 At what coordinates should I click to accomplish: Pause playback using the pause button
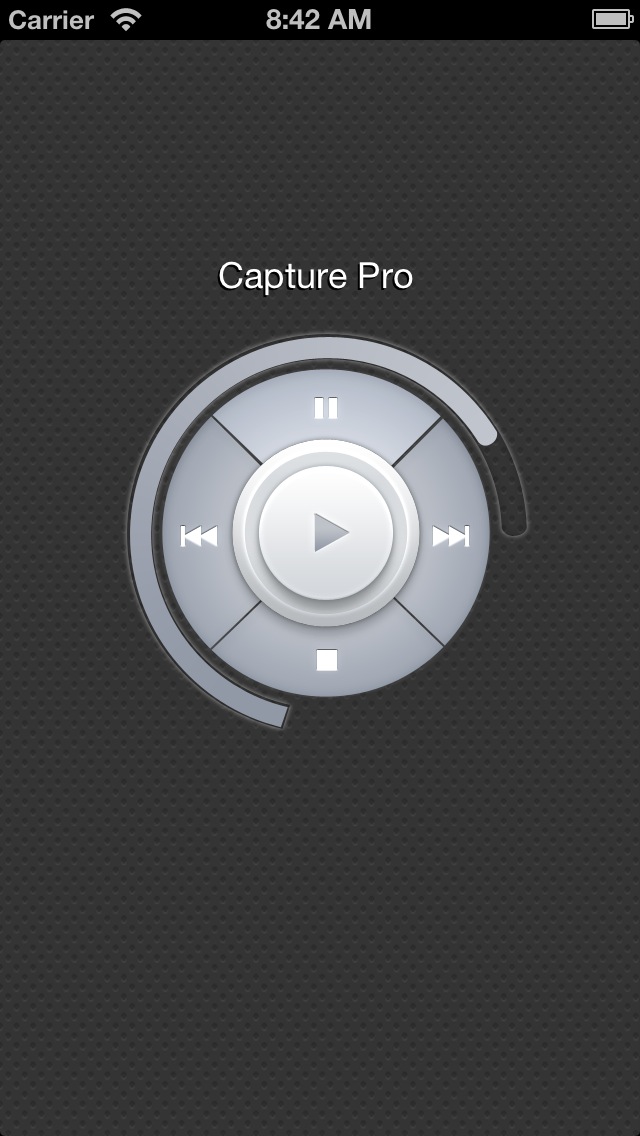[x=326, y=408]
